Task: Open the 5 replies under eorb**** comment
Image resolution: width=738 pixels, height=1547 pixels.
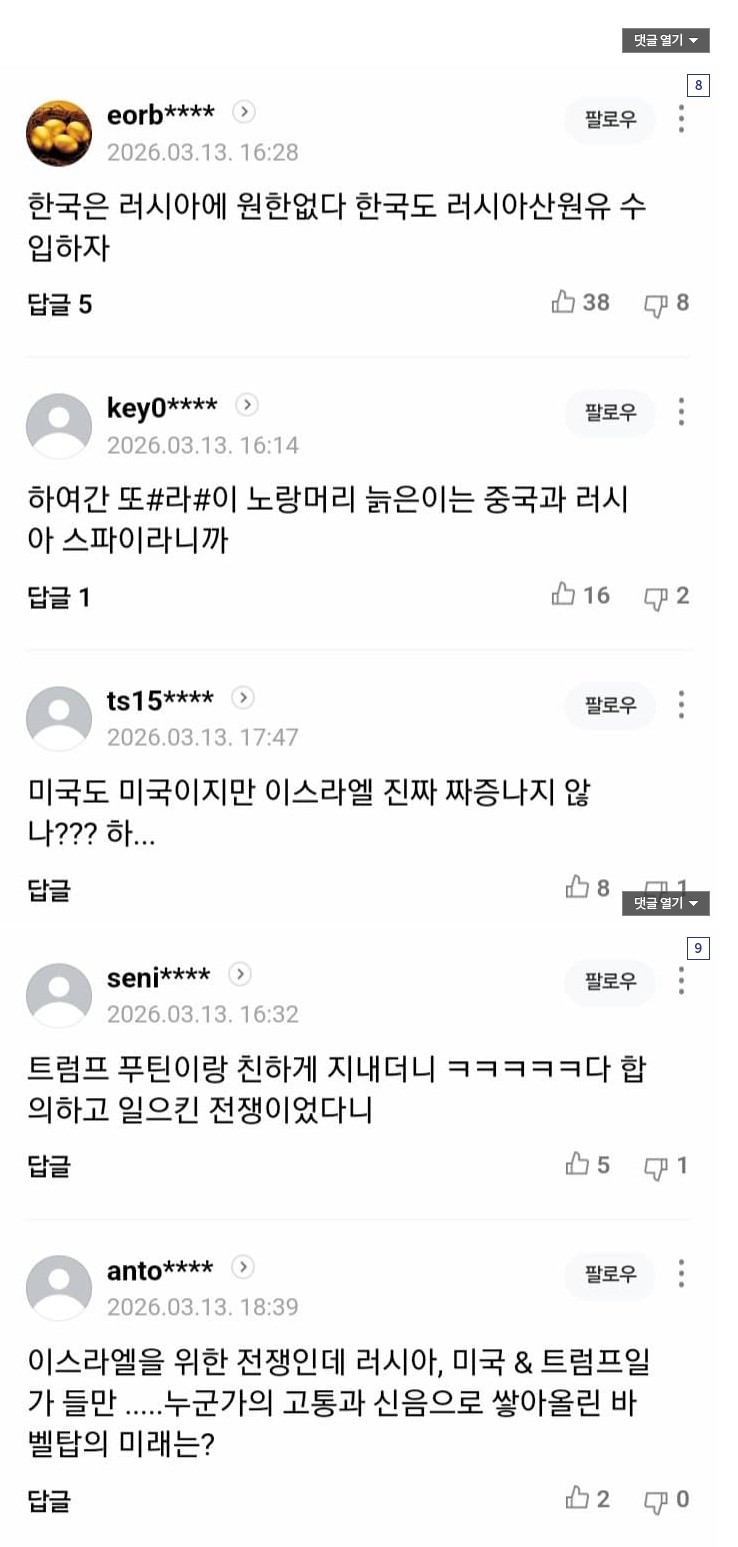Action: point(60,304)
